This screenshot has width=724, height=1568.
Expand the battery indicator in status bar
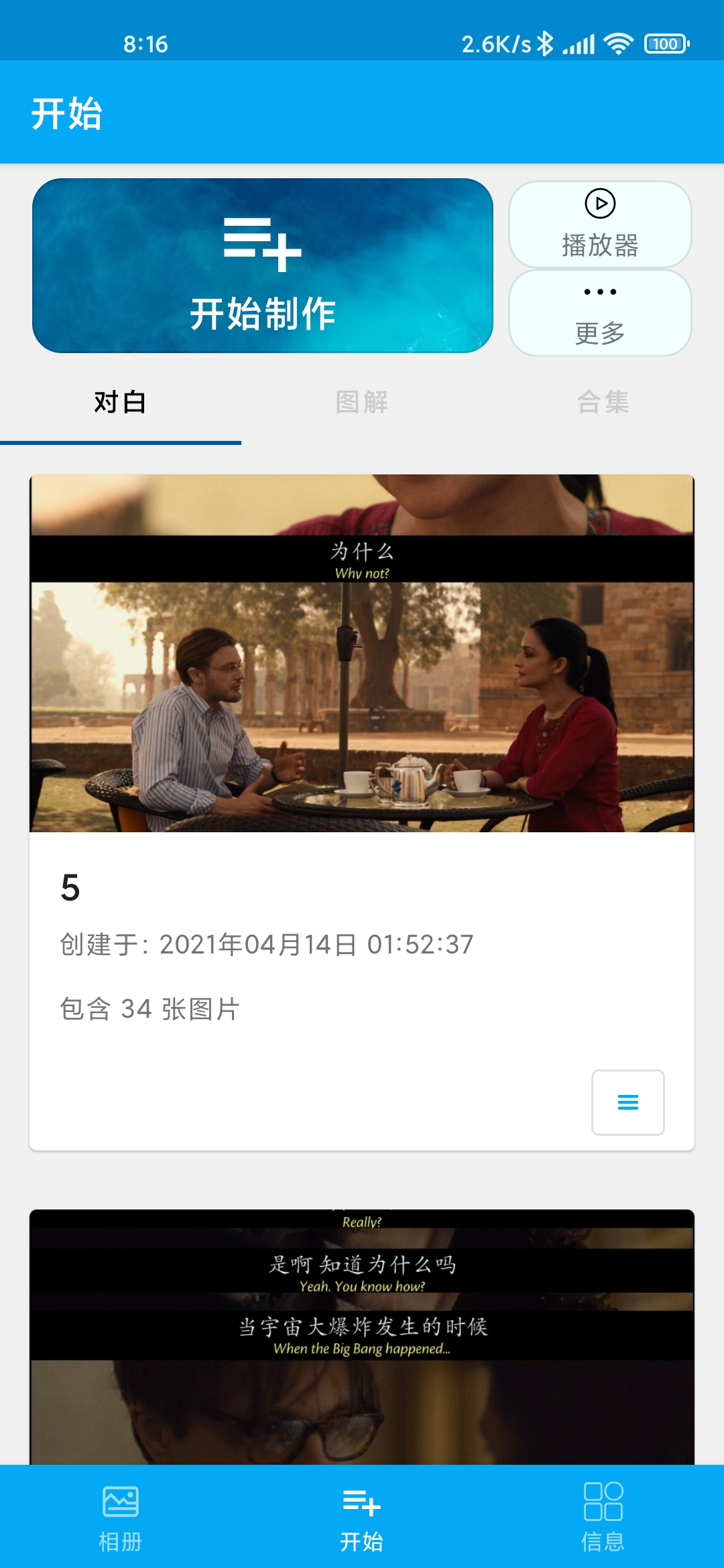pyautogui.click(x=666, y=43)
